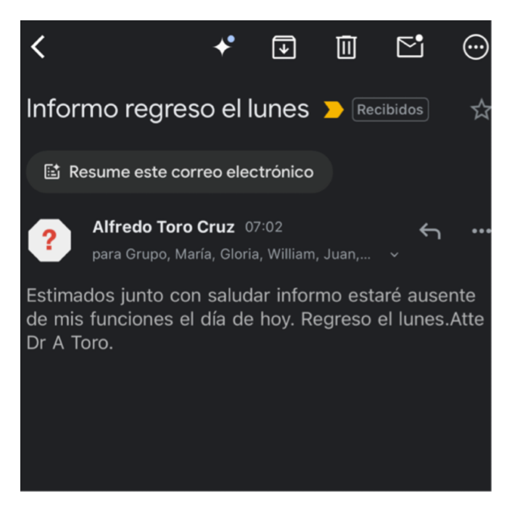Image resolution: width=512 pixels, height=512 pixels.
Task: Open the top circled overflow menu
Action: point(475,47)
